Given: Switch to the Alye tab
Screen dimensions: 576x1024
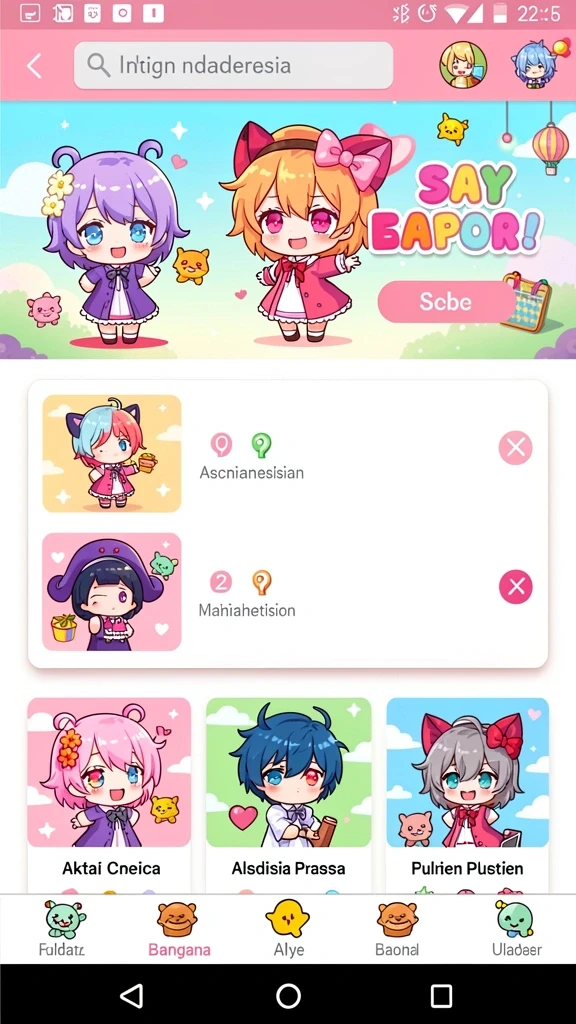Looking at the screenshot, I should (x=288, y=929).
